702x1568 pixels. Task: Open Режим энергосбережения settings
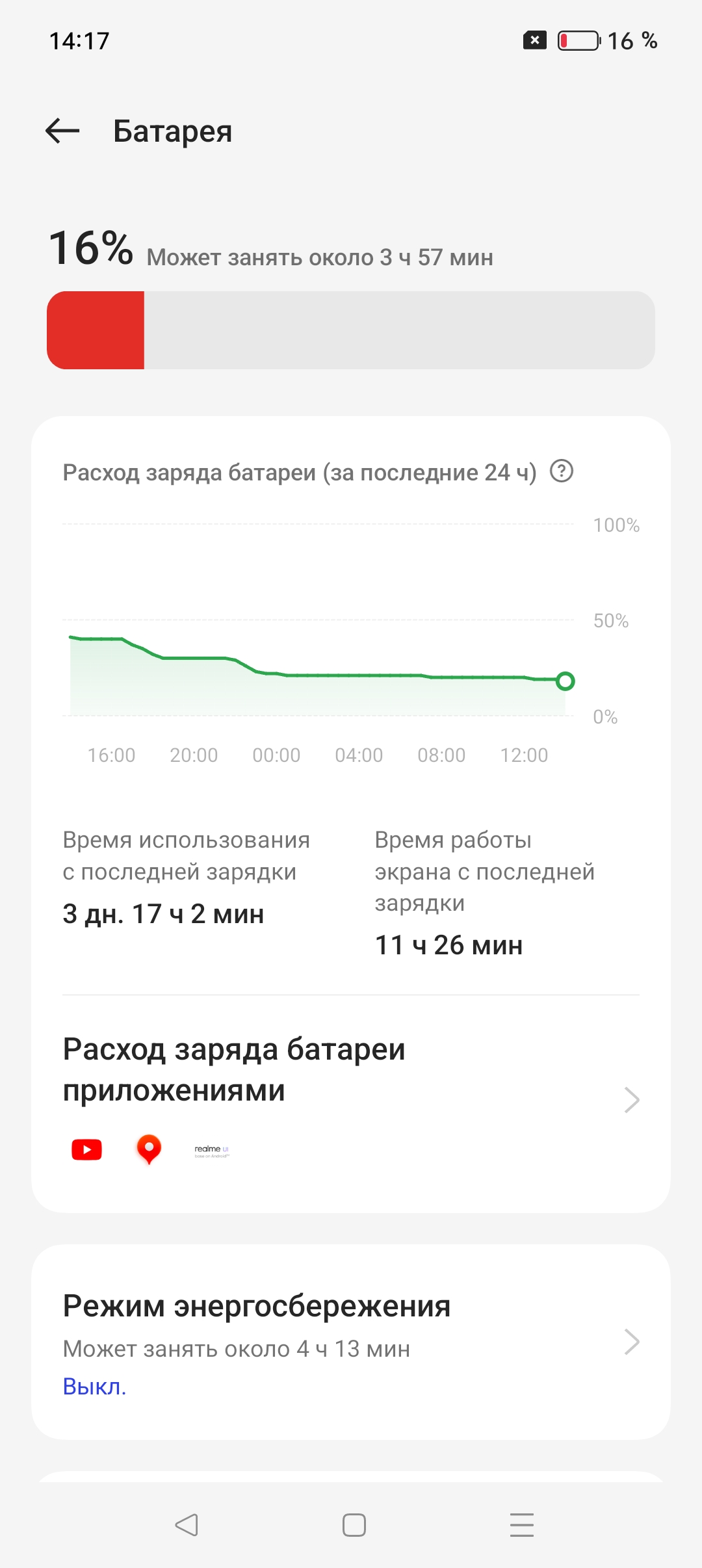pyautogui.click(x=351, y=1342)
